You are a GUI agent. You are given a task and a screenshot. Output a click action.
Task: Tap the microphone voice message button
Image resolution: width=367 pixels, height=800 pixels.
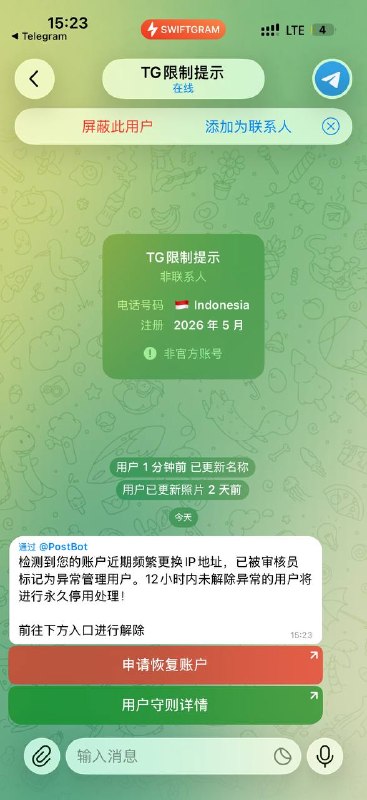(x=325, y=756)
